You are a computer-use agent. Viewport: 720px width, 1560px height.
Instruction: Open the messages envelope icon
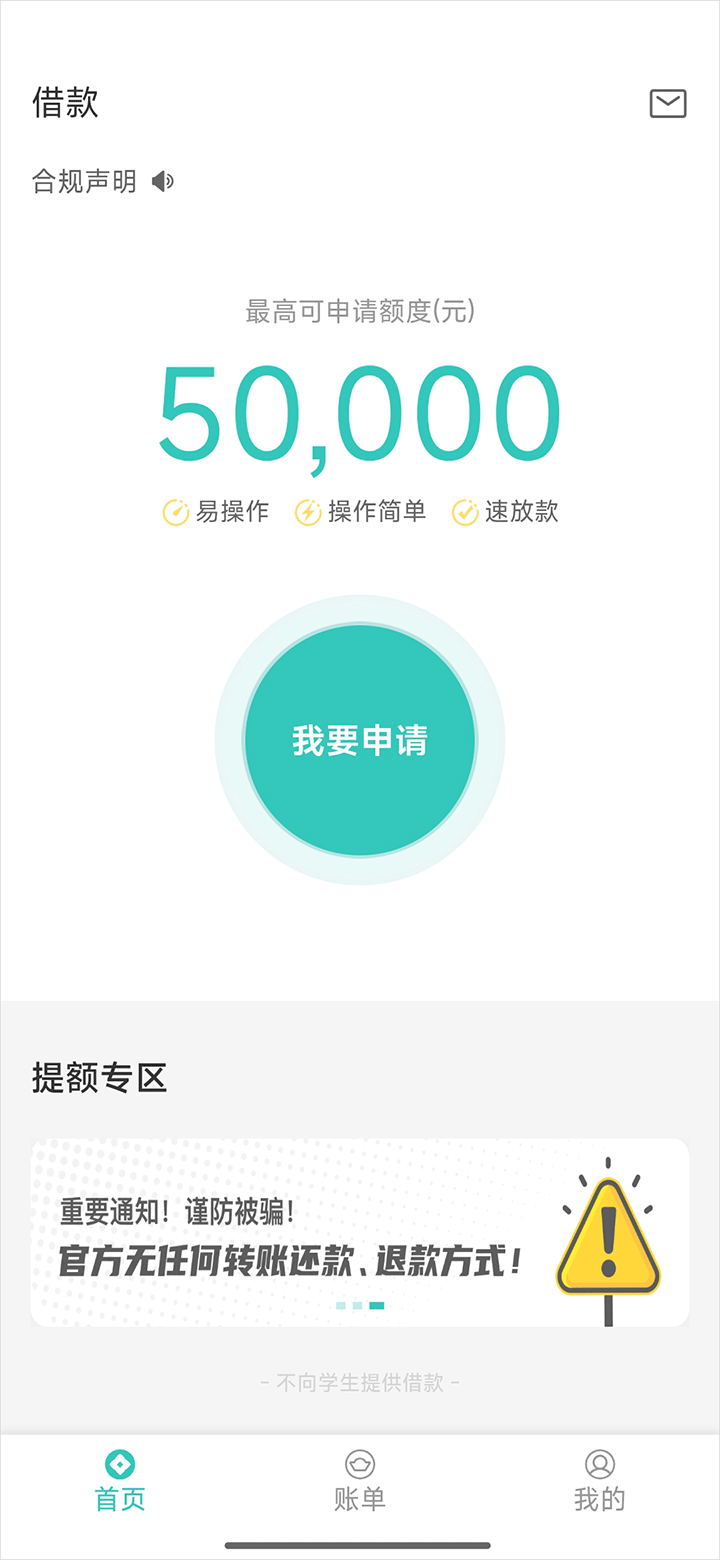click(x=668, y=104)
